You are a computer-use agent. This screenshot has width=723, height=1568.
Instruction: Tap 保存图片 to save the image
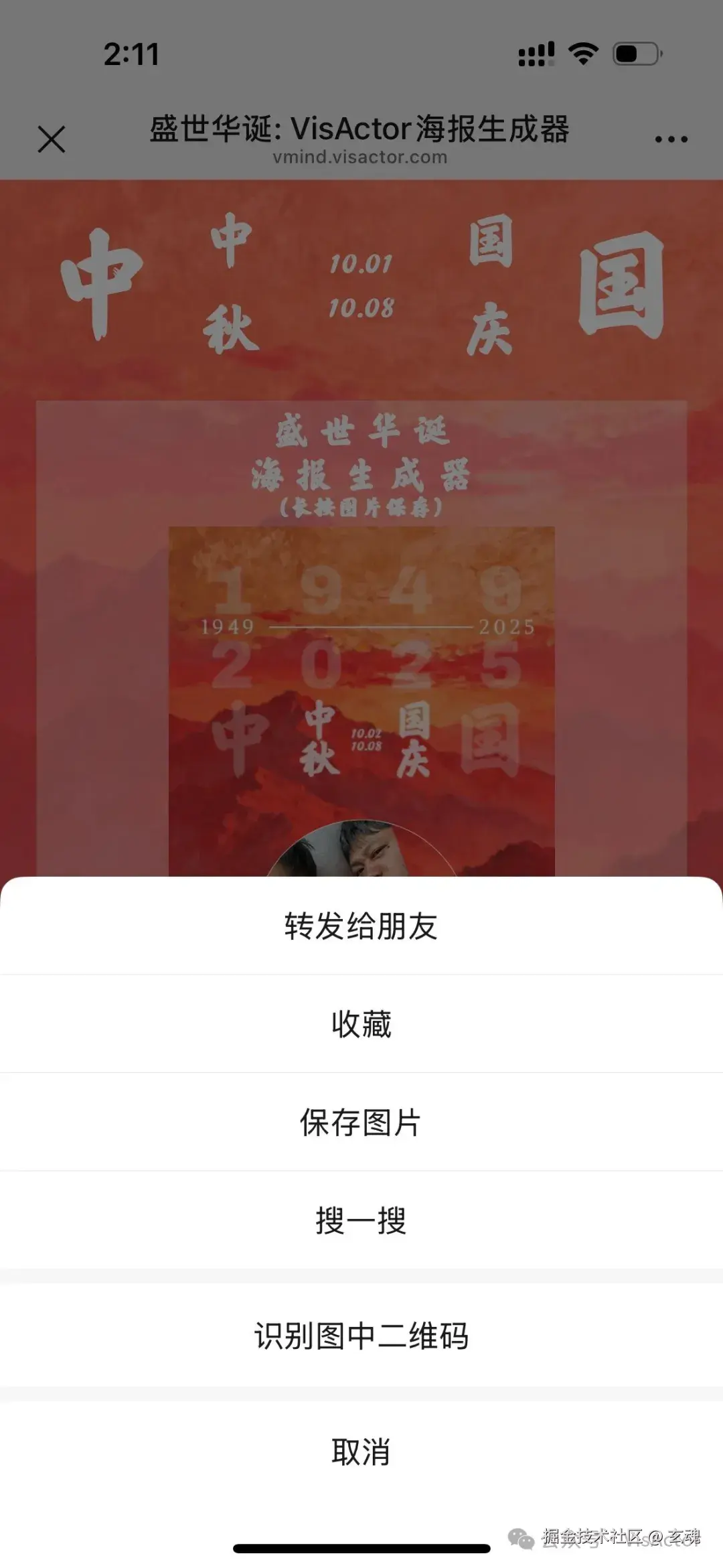(361, 1123)
